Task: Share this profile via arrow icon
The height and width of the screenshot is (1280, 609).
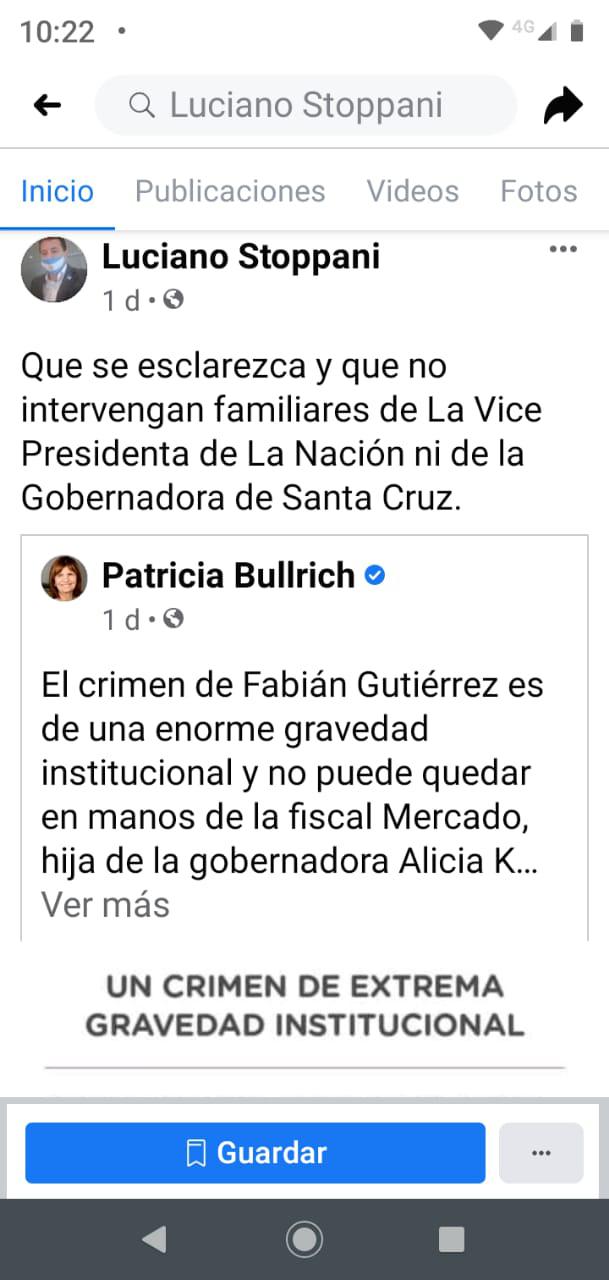Action: tap(563, 105)
